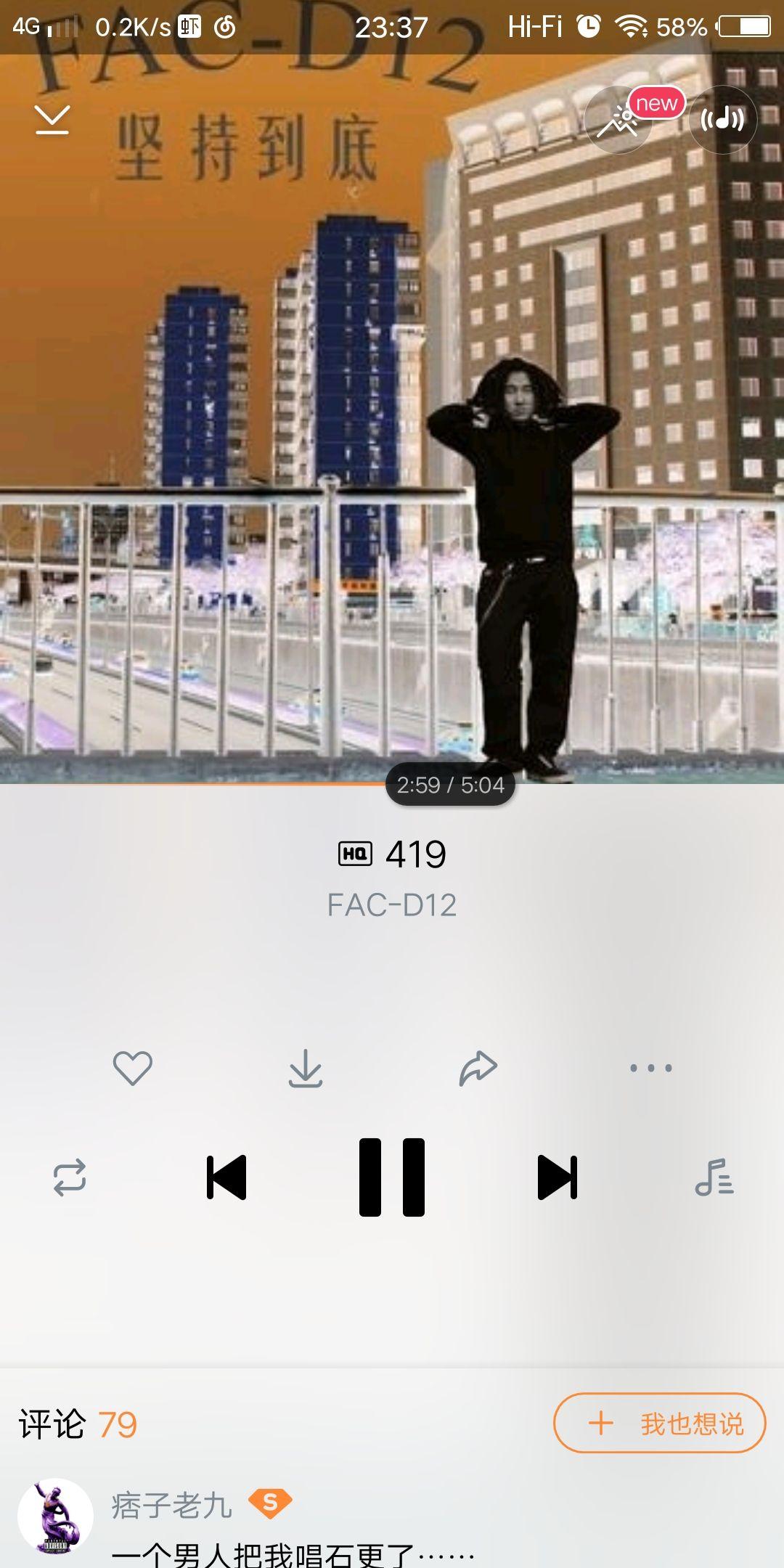Open the sound effect settings icon
The height and width of the screenshot is (1568, 784).
pos(722,119)
